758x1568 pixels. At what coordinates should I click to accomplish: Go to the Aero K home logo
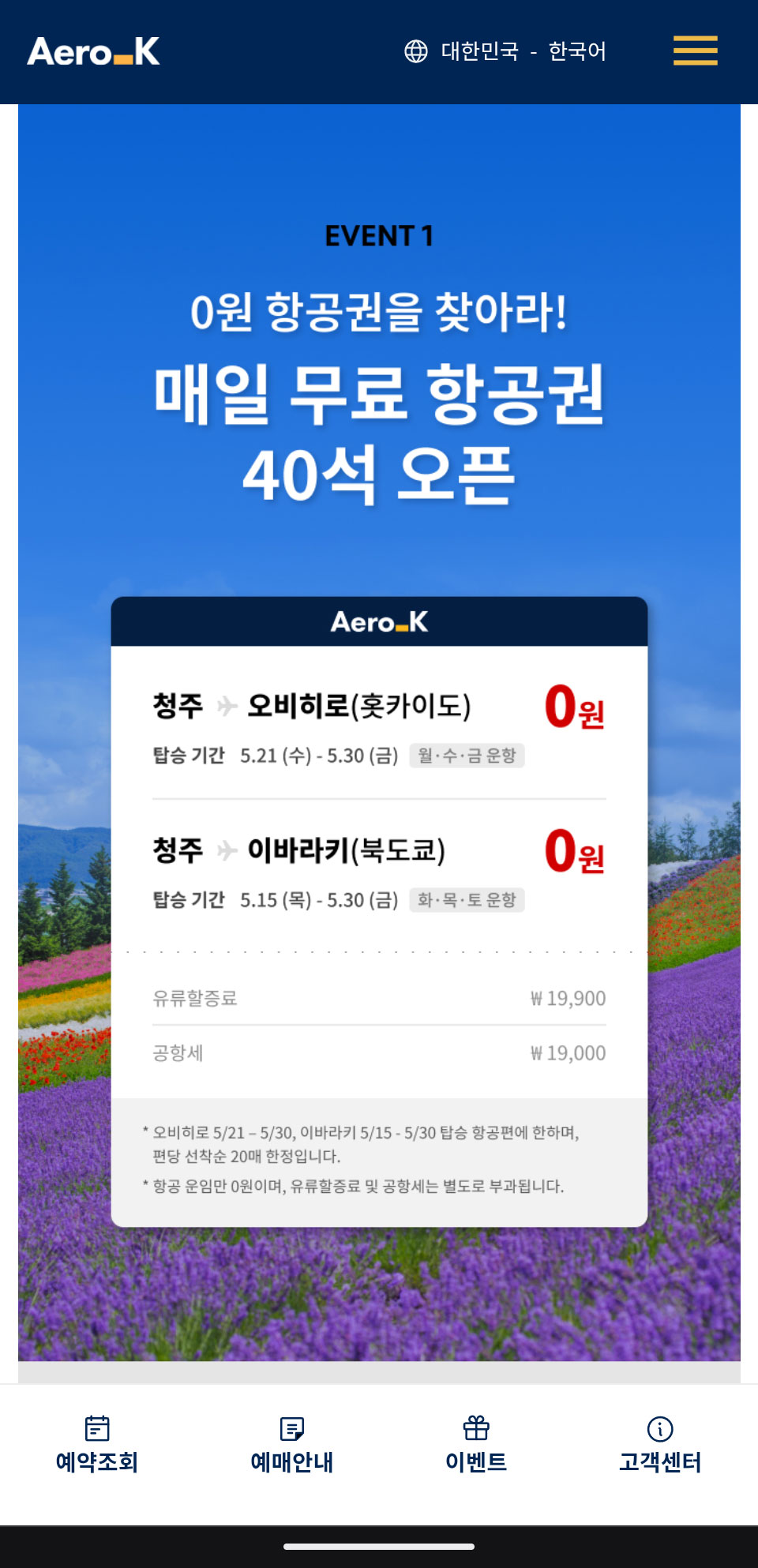(x=93, y=52)
